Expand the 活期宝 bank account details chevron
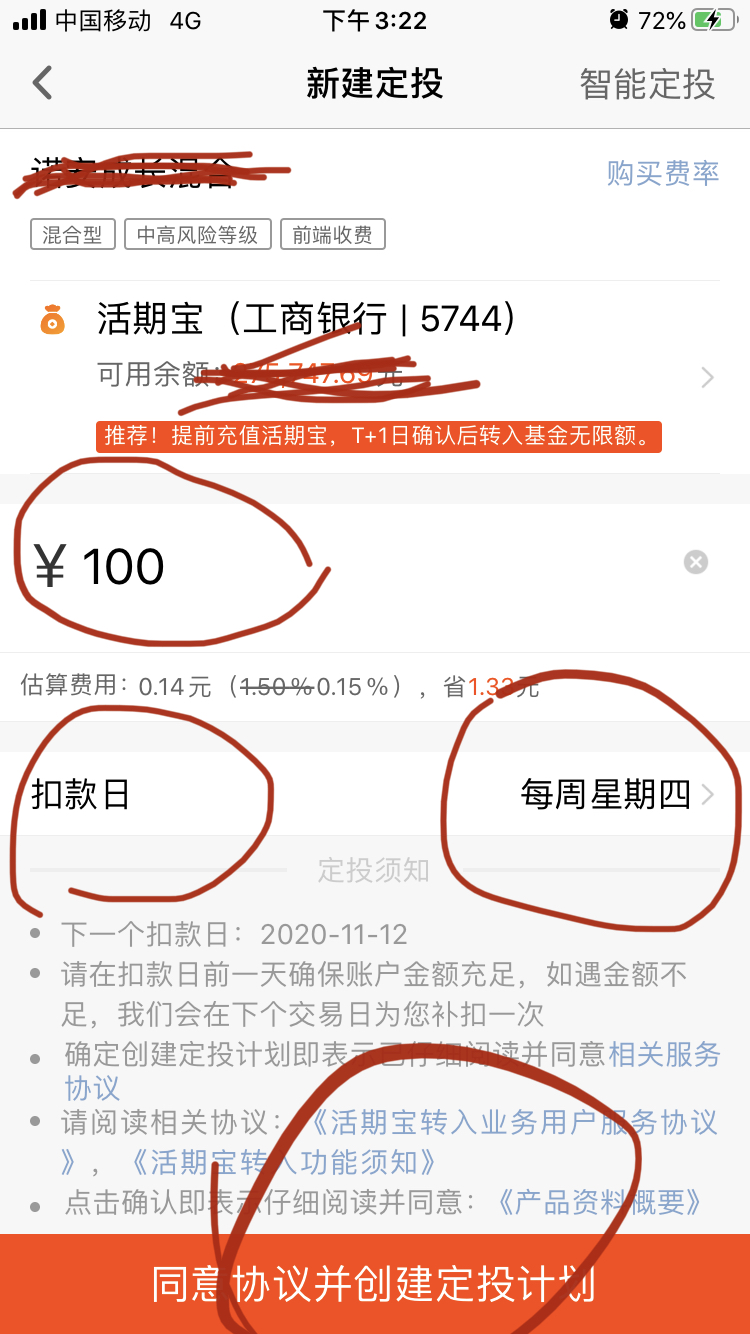The height and width of the screenshot is (1334, 750). pos(708,377)
